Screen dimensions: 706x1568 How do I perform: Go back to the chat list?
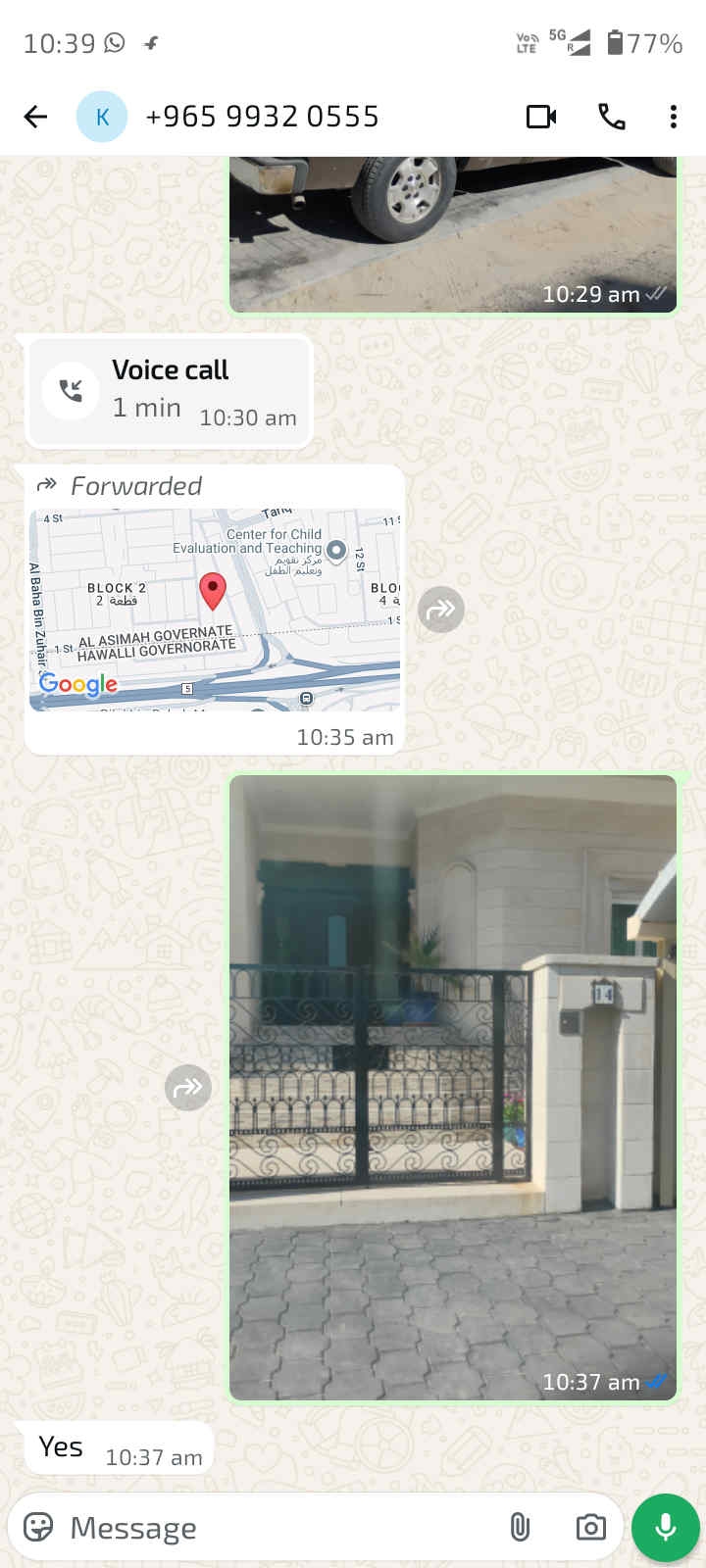[x=35, y=117]
